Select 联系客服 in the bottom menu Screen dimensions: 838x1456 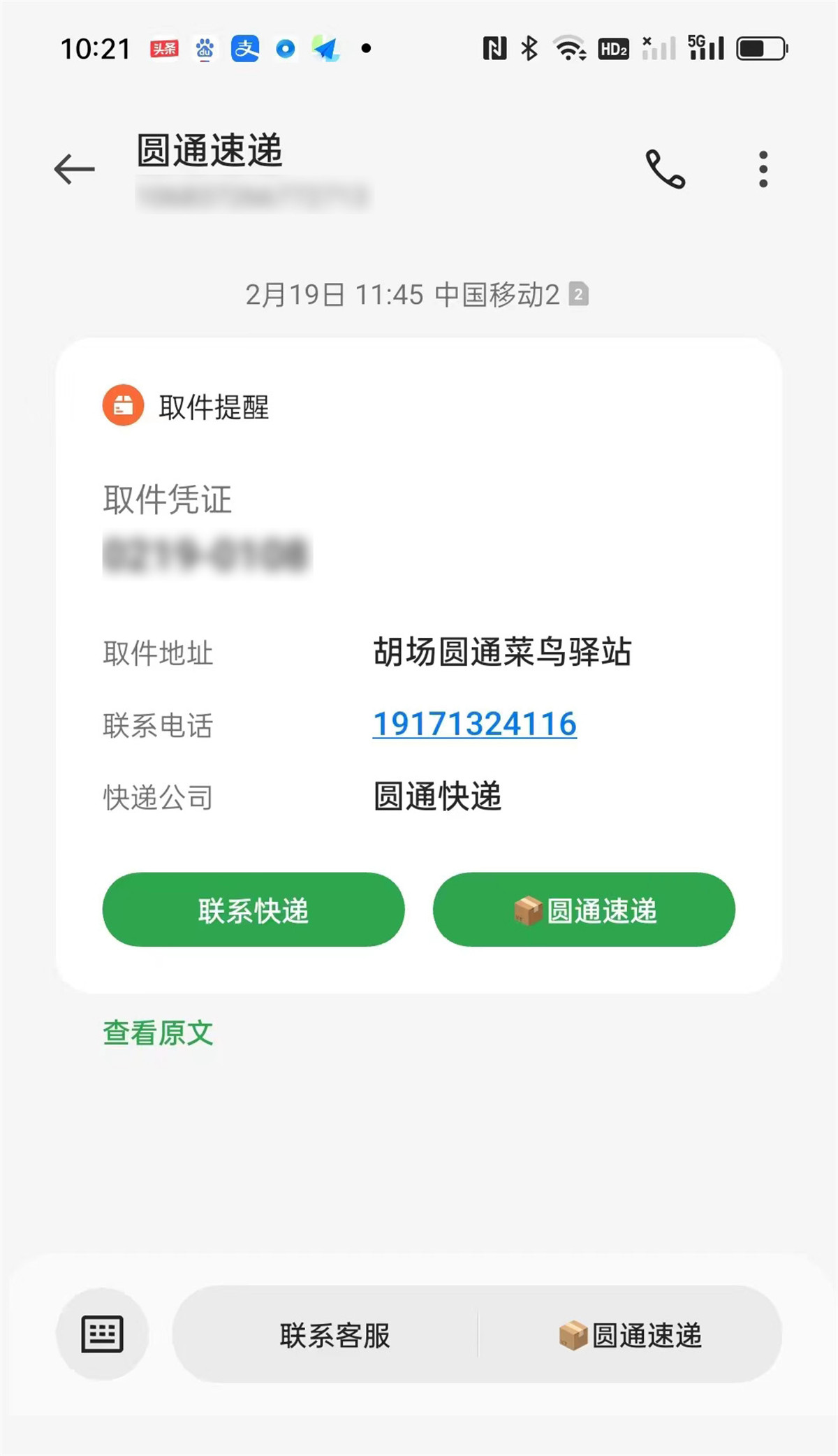click(x=335, y=1335)
